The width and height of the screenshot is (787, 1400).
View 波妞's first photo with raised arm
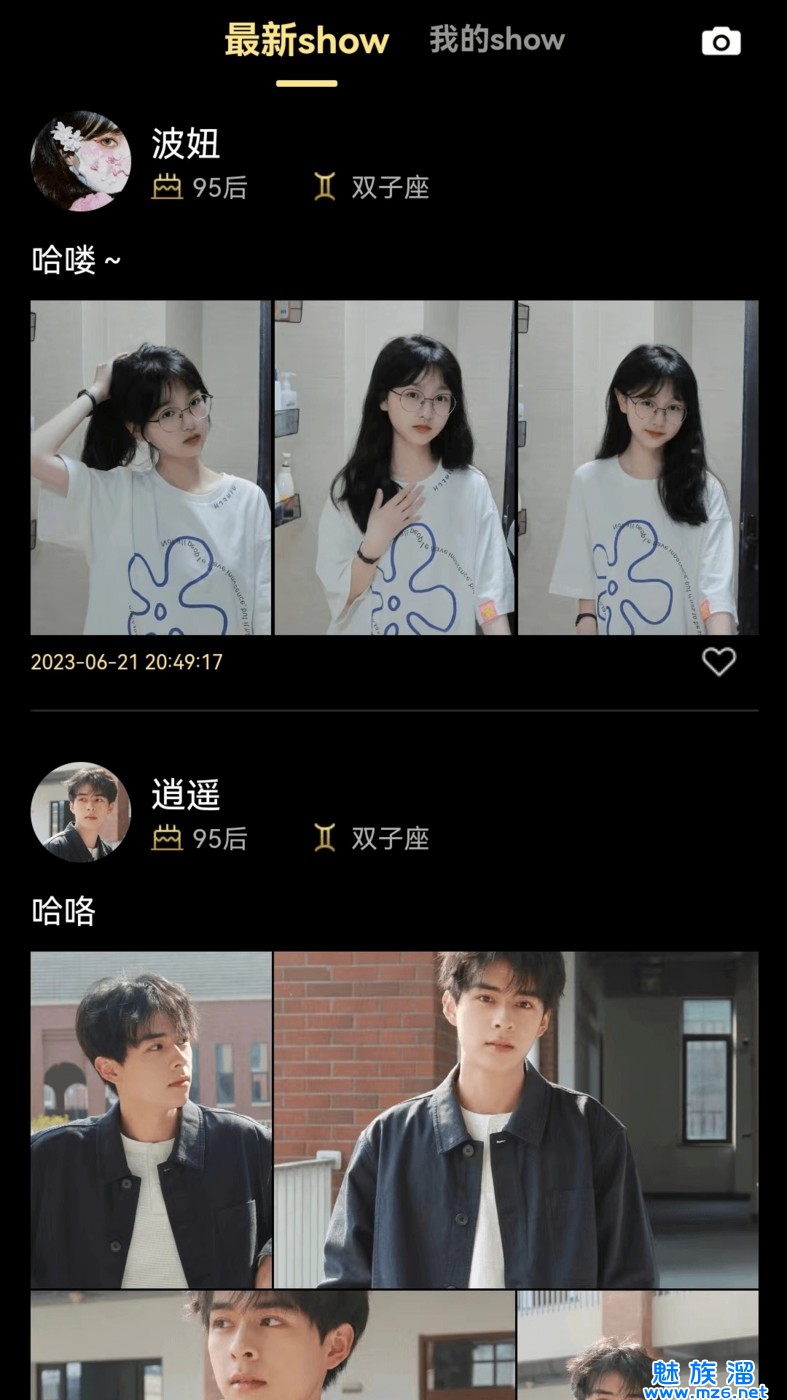[151, 468]
